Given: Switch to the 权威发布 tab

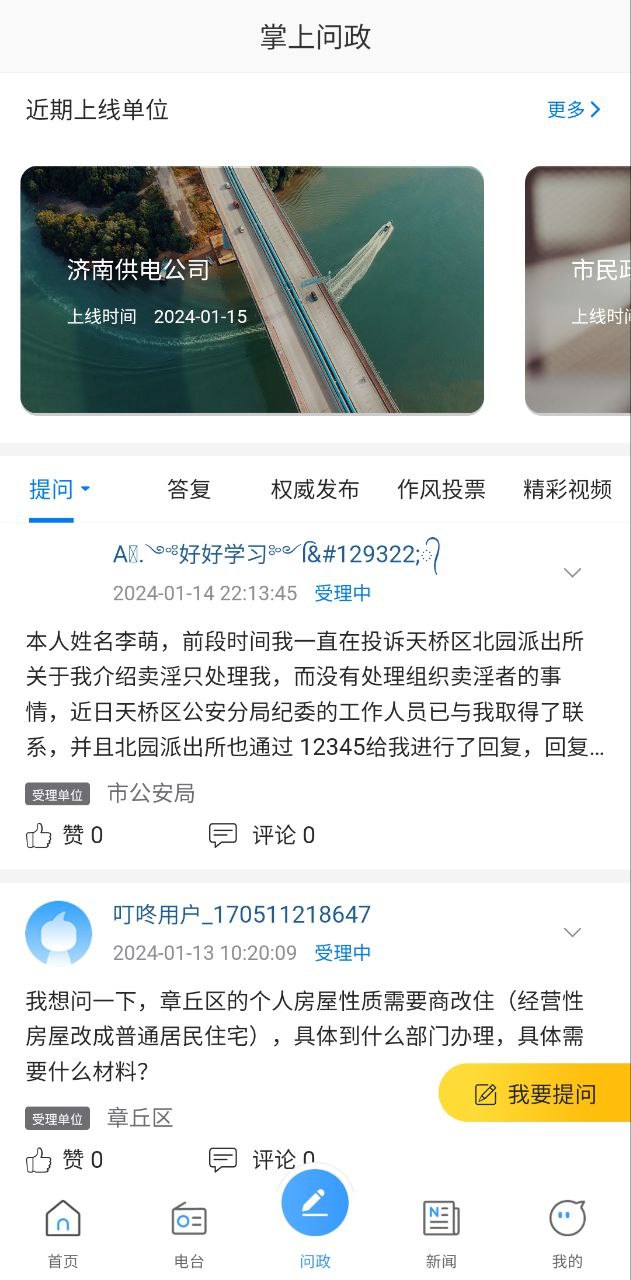Looking at the screenshot, I should 315,489.
